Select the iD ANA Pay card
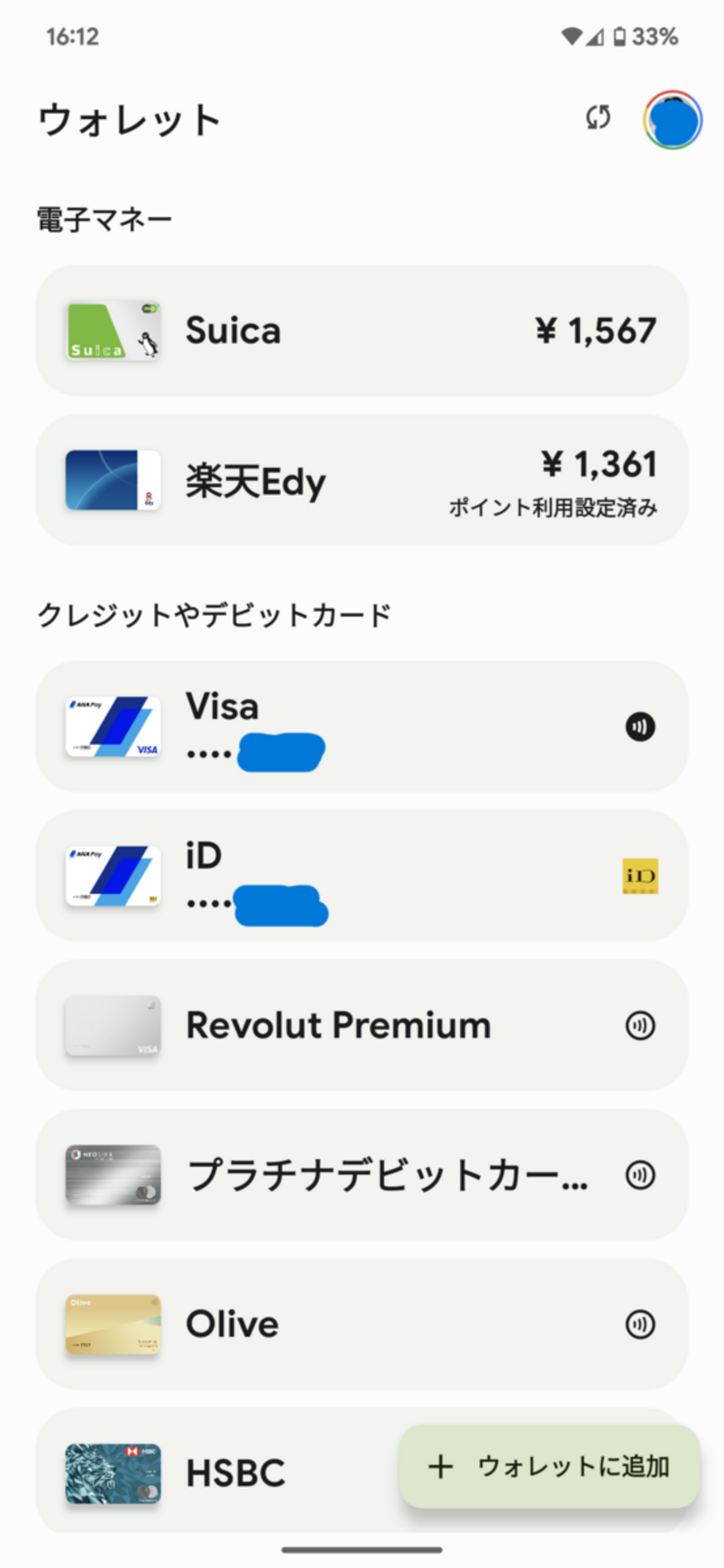 pyautogui.click(x=361, y=876)
